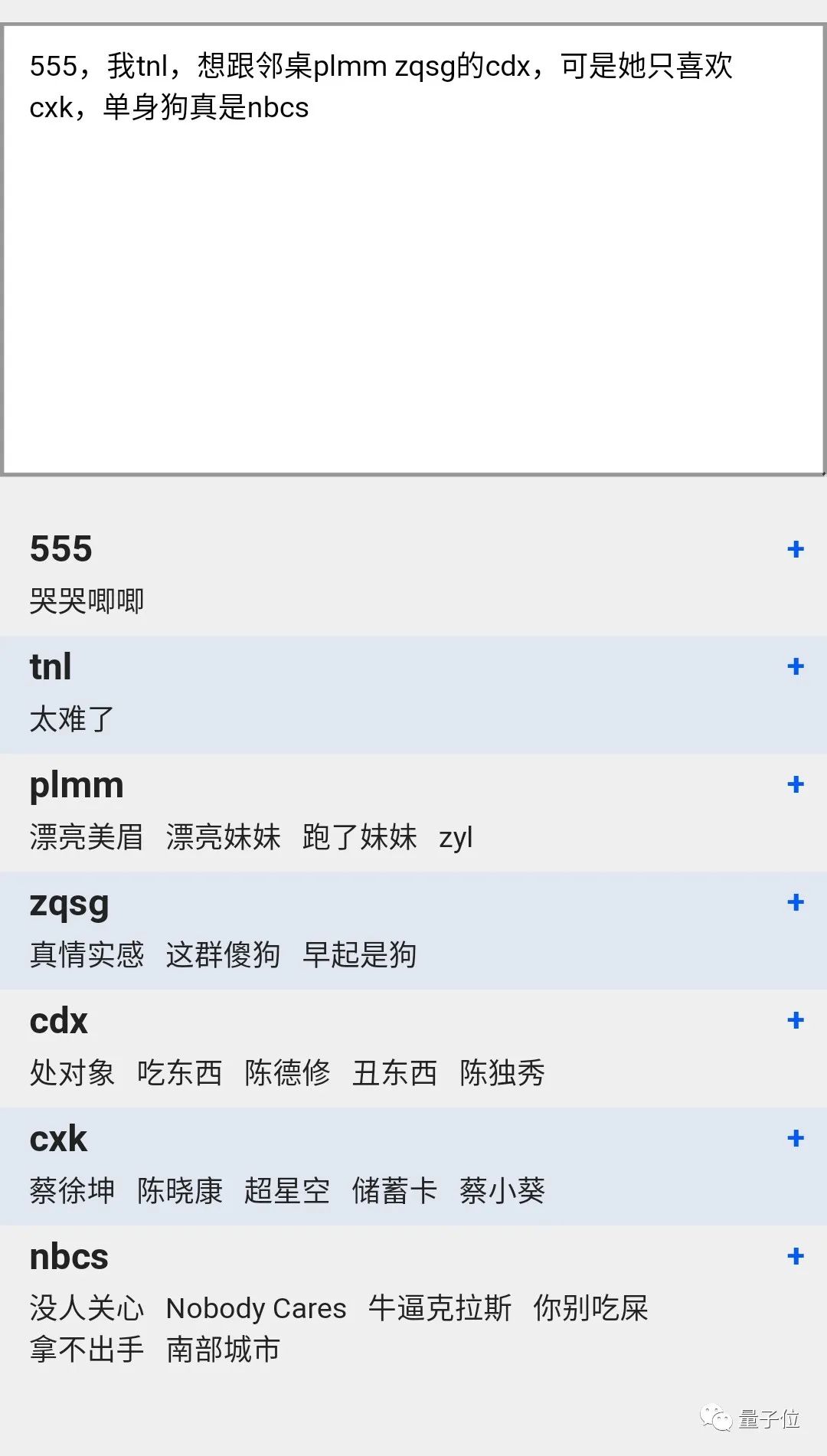Open the plus icon for cdx

pos(795,1020)
